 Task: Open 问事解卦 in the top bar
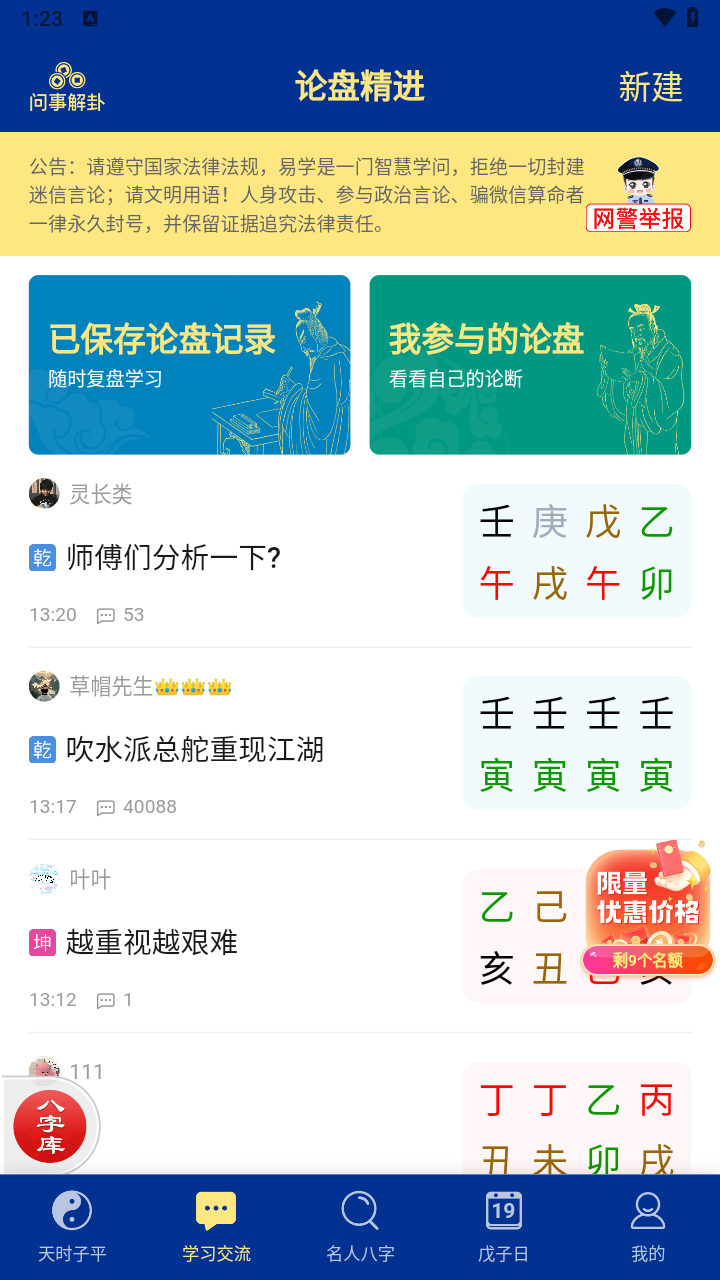click(67, 87)
